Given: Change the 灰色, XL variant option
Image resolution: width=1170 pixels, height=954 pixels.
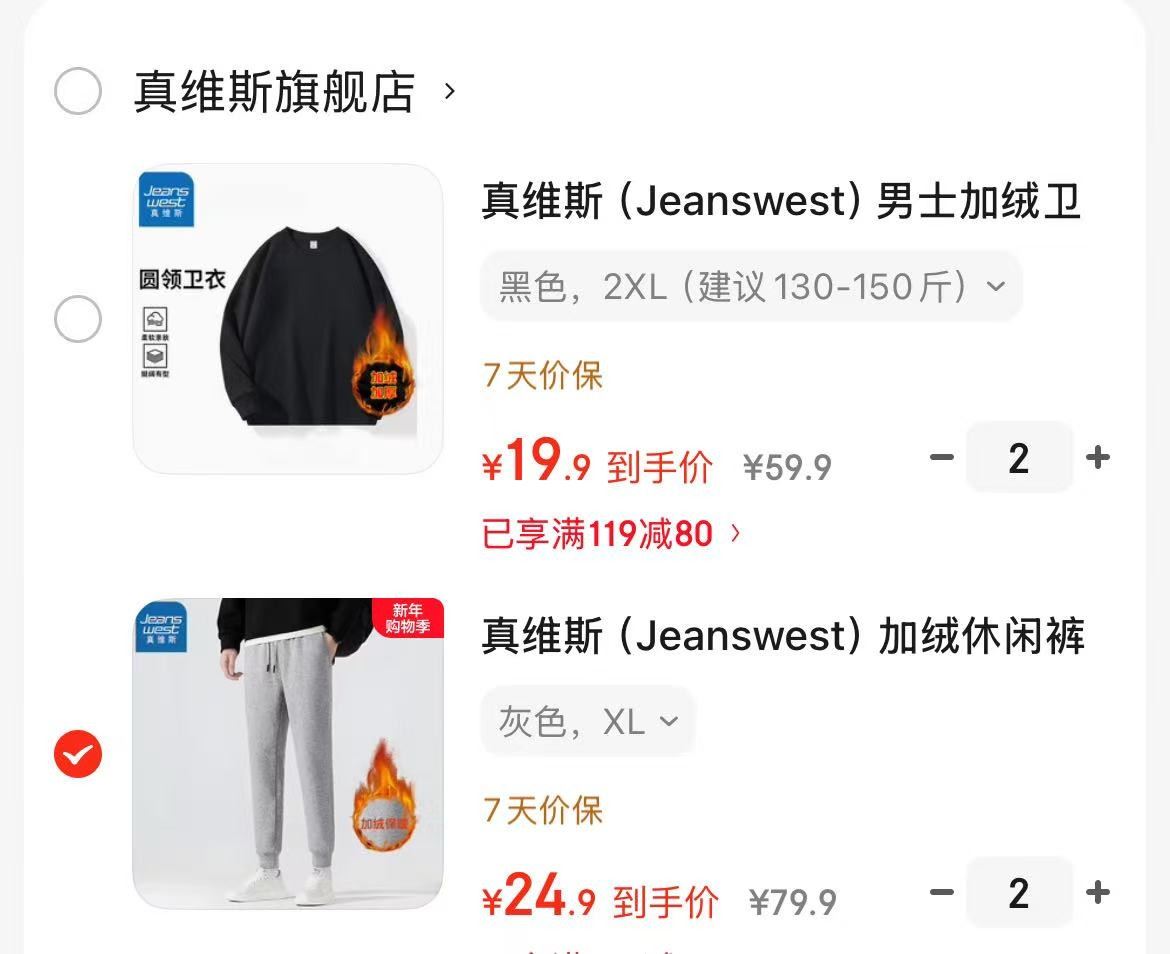Looking at the screenshot, I should click(588, 721).
